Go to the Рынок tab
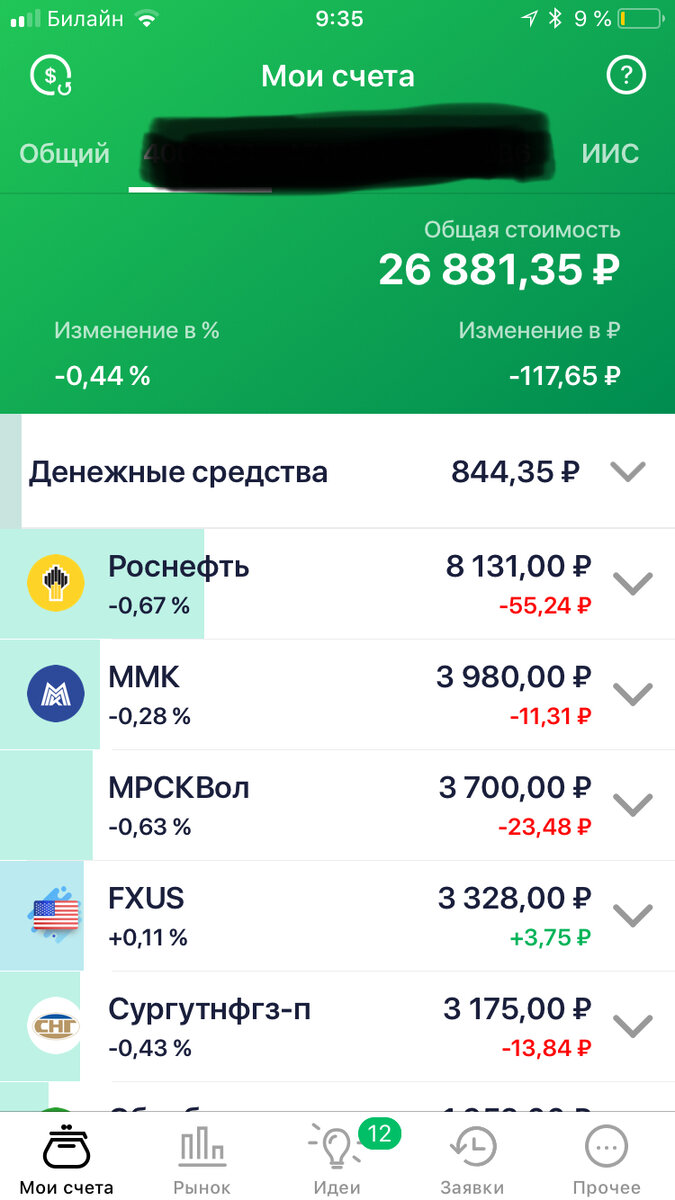 pyautogui.click(x=204, y=1160)
